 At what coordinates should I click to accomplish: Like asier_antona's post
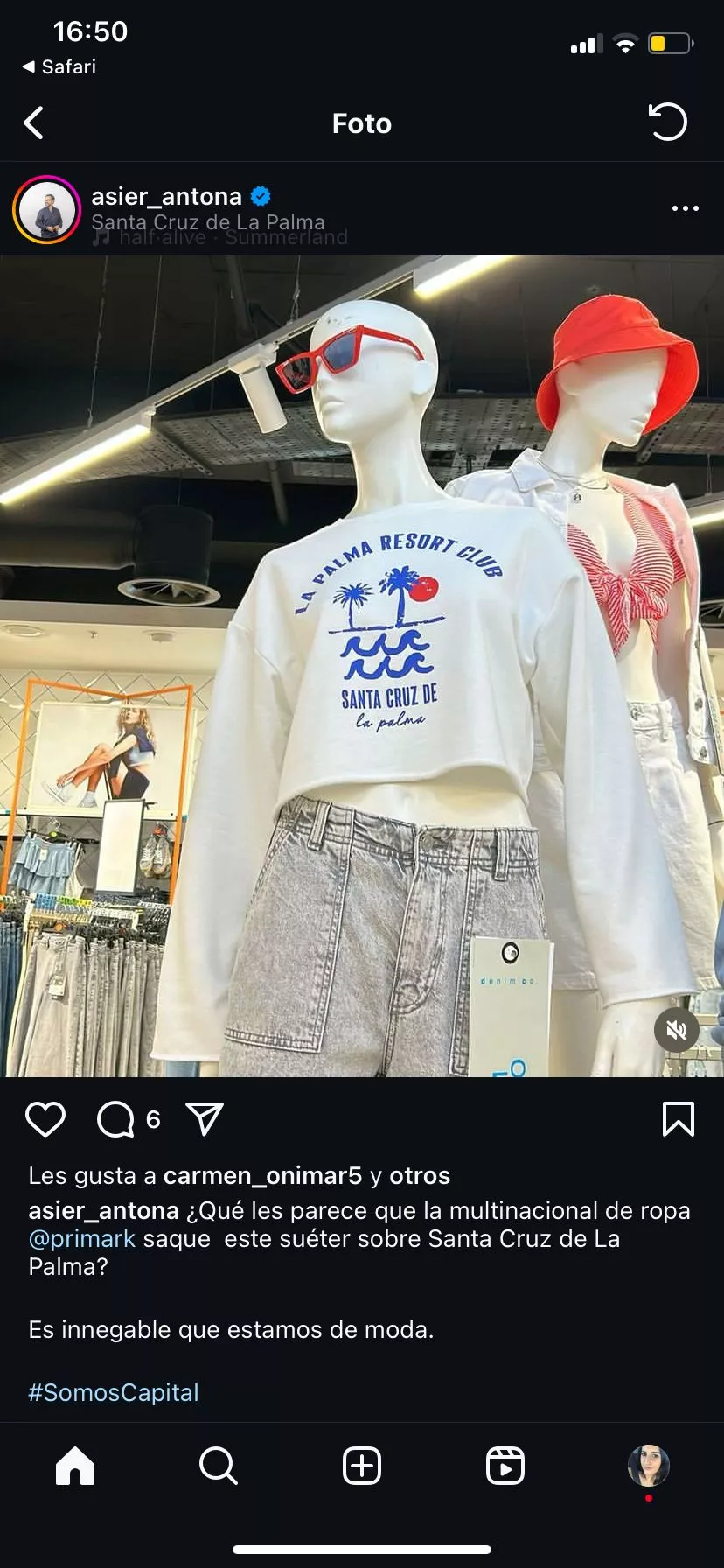point(45,1119)
